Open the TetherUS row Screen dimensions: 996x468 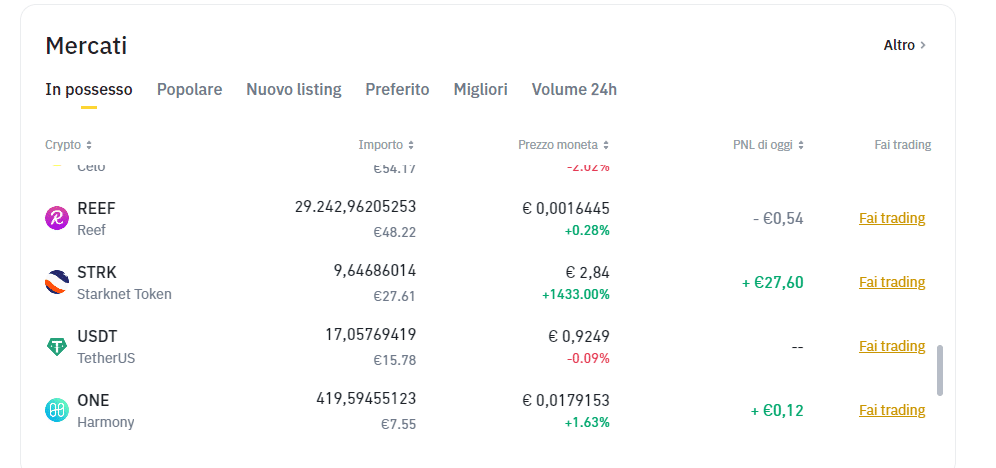pos(105,347)
